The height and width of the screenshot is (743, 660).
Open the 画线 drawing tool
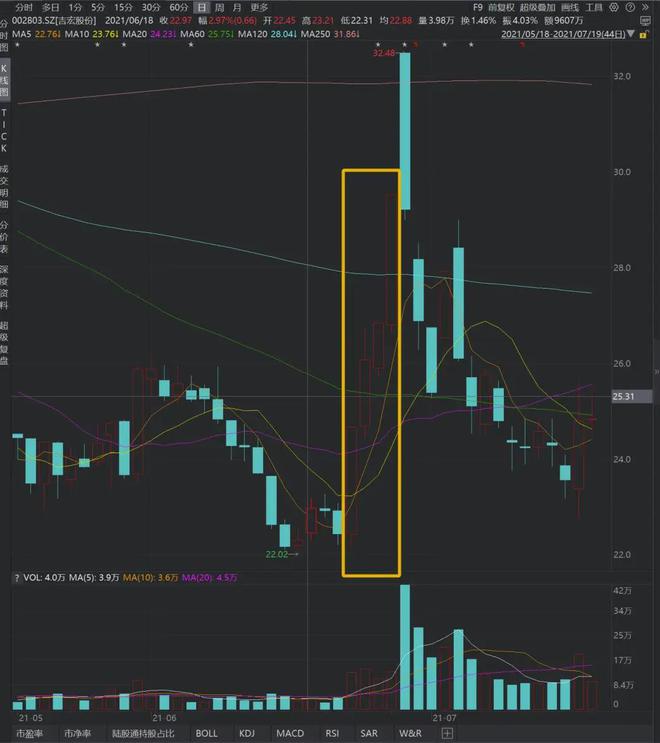pos(570,7)
